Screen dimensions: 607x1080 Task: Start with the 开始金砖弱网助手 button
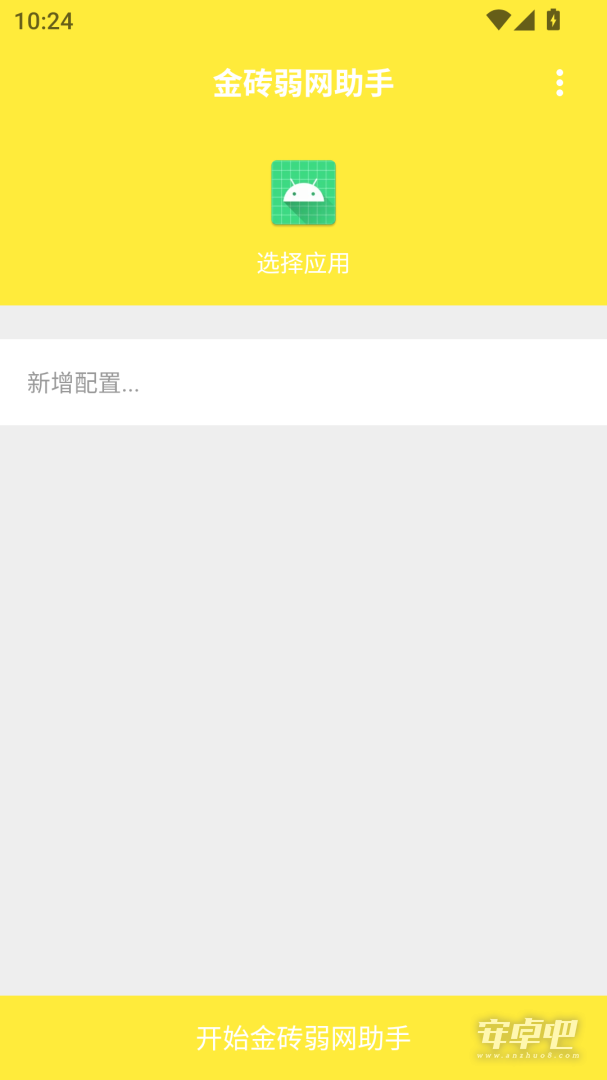[303, 1037]
